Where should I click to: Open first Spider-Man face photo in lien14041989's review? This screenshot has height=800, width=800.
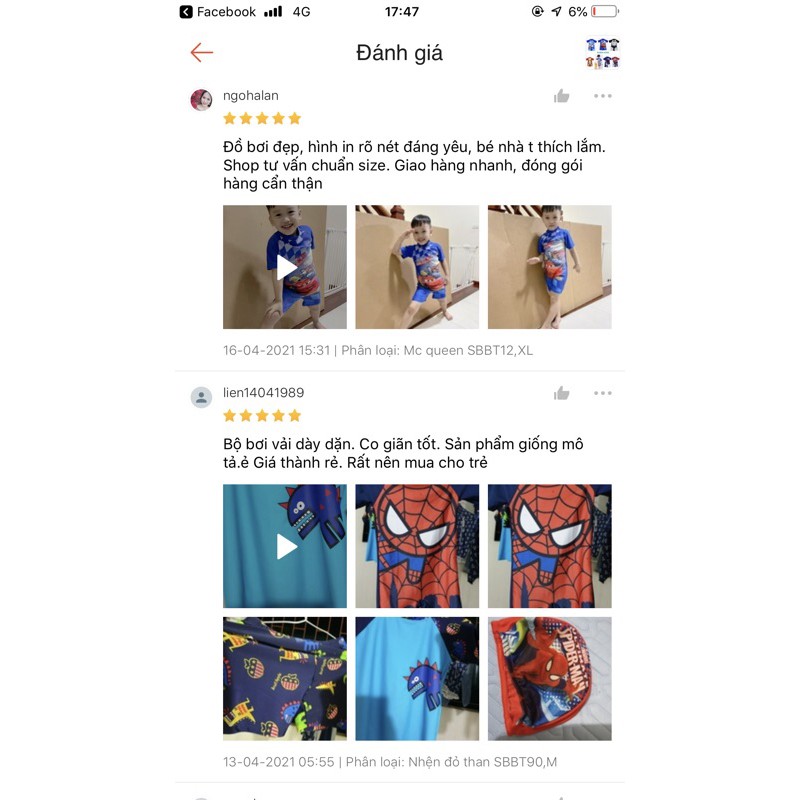coord(417,546)
